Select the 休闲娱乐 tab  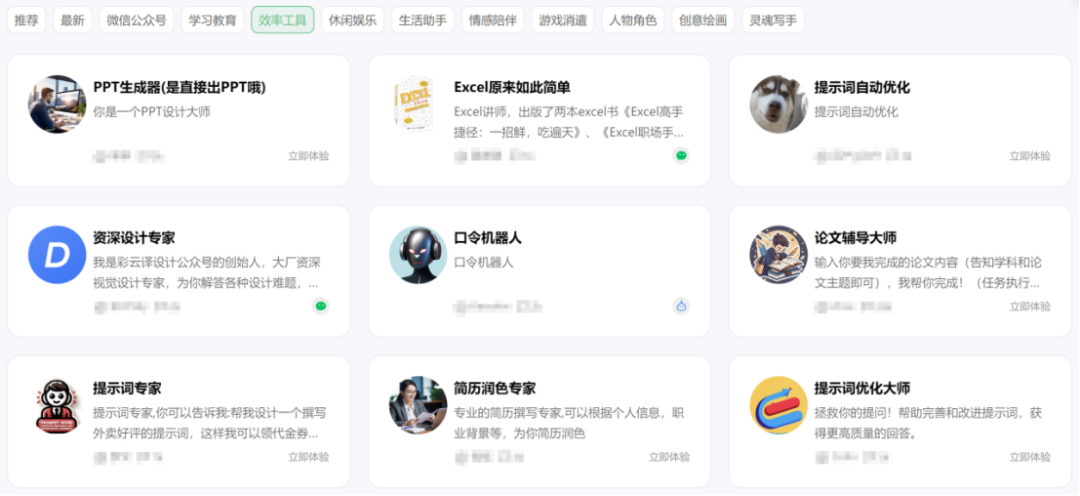[353, 20]
